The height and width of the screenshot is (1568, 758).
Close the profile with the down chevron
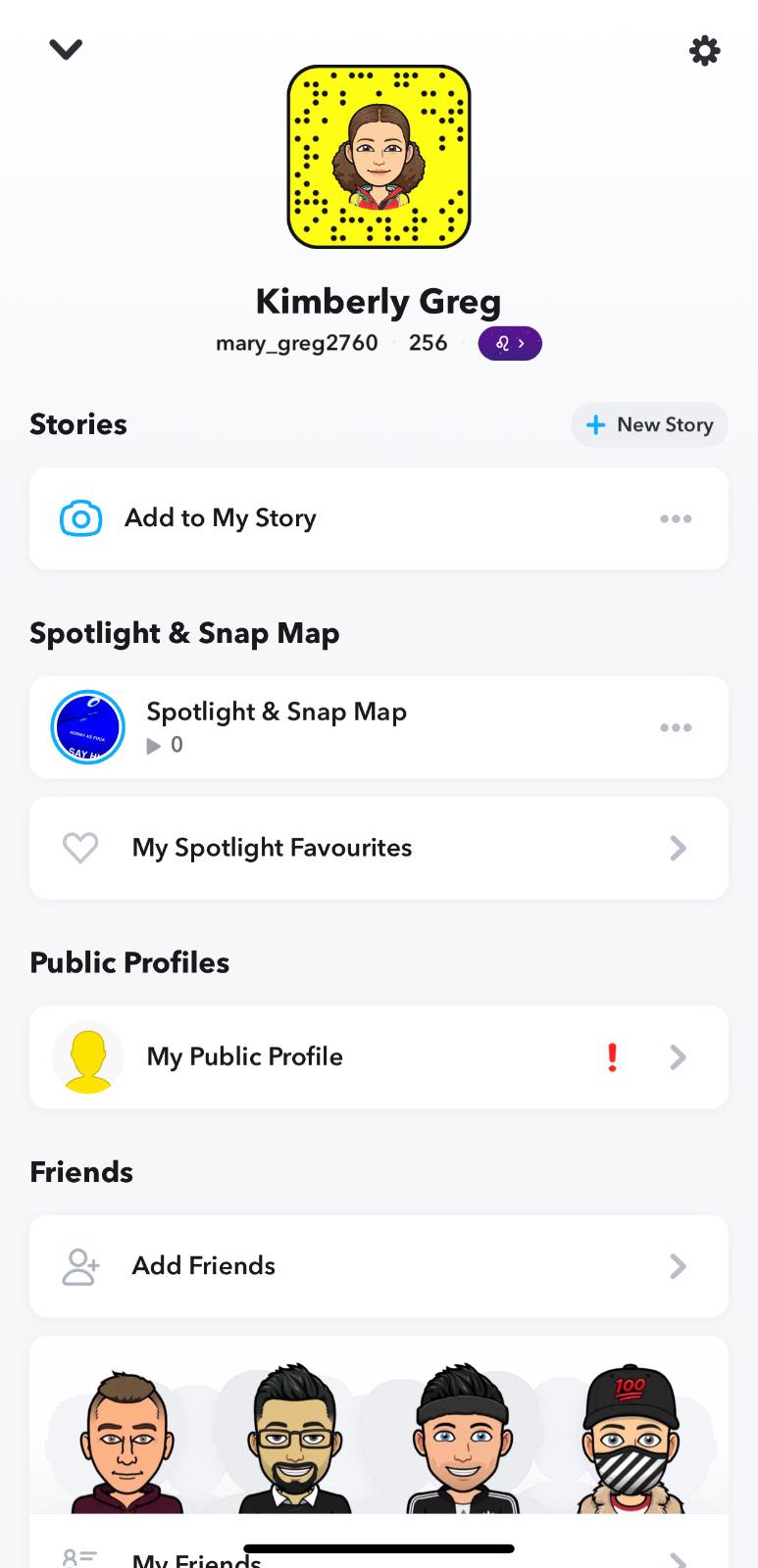66,49
